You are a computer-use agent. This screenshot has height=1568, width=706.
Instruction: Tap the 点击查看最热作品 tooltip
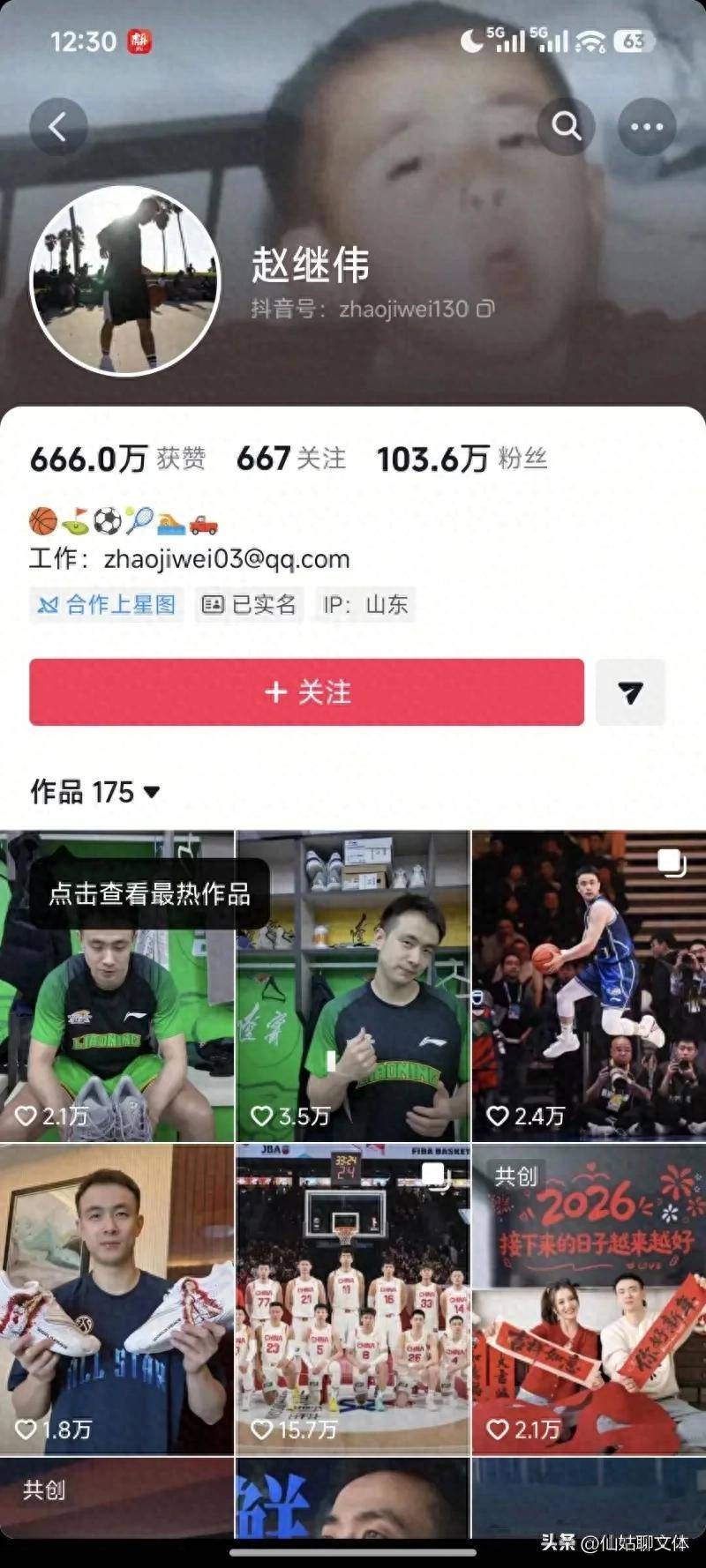coord(149,893)
